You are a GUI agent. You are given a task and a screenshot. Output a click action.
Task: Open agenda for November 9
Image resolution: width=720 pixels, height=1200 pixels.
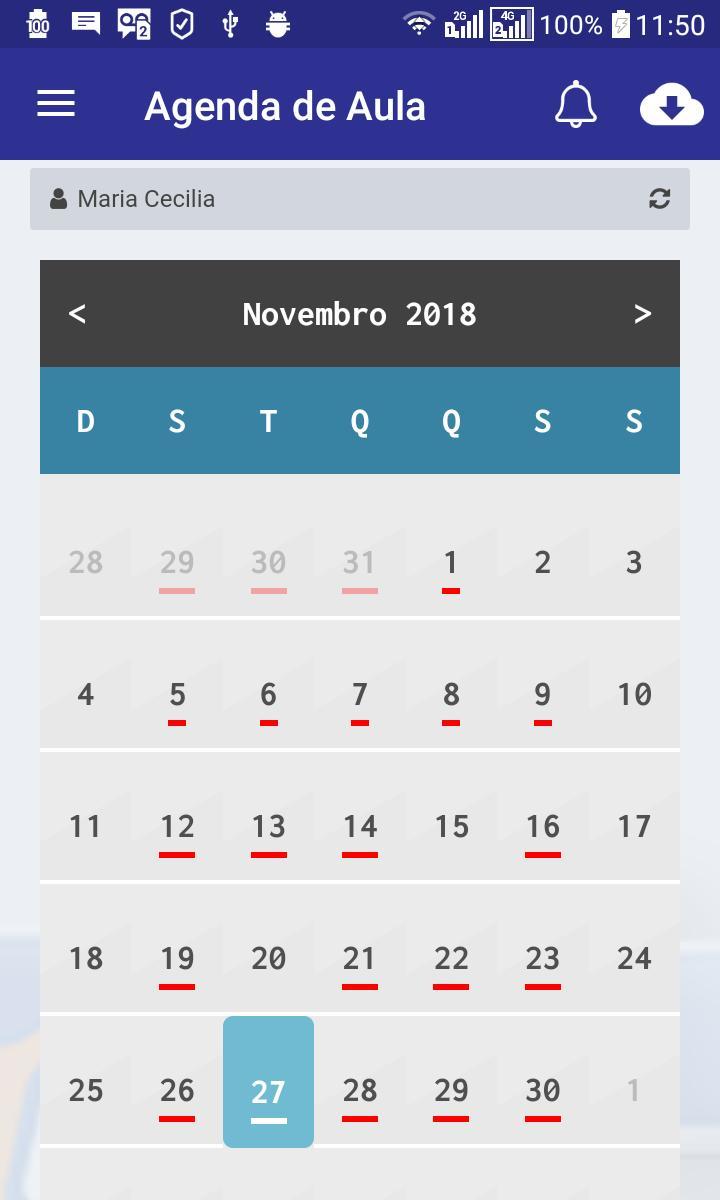(x=542, y=695)
